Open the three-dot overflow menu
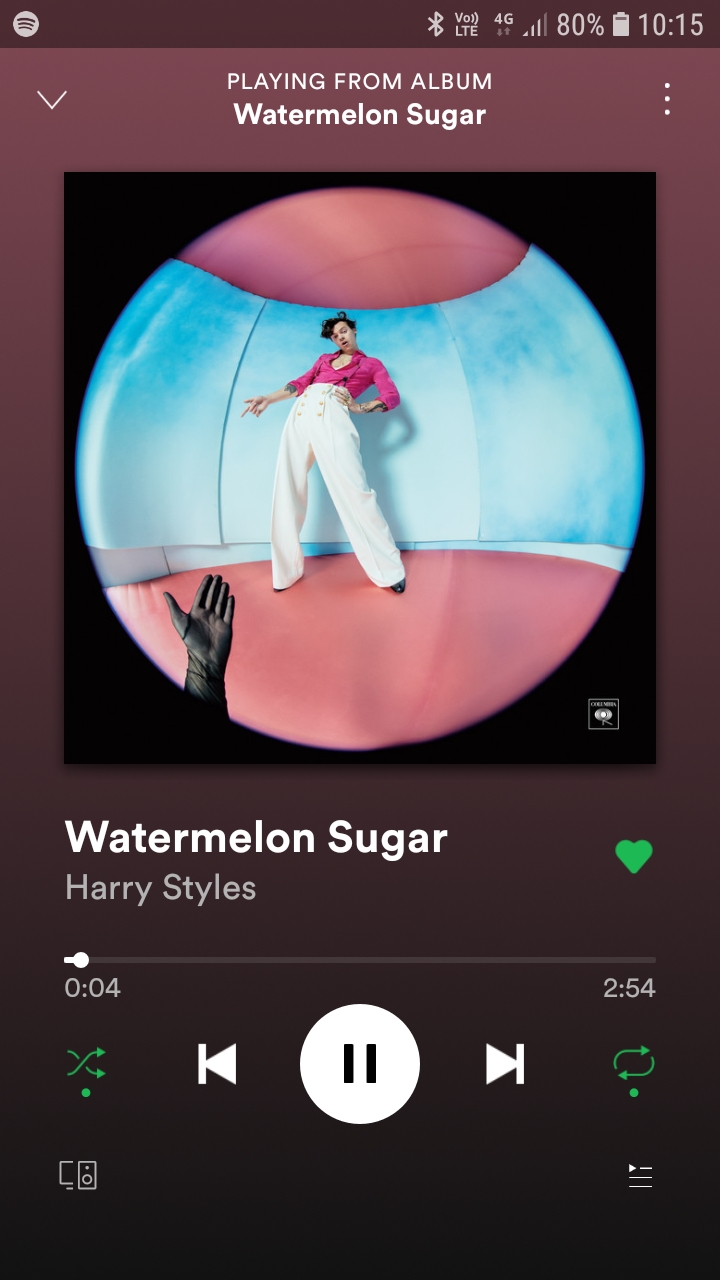 [667, 99]
